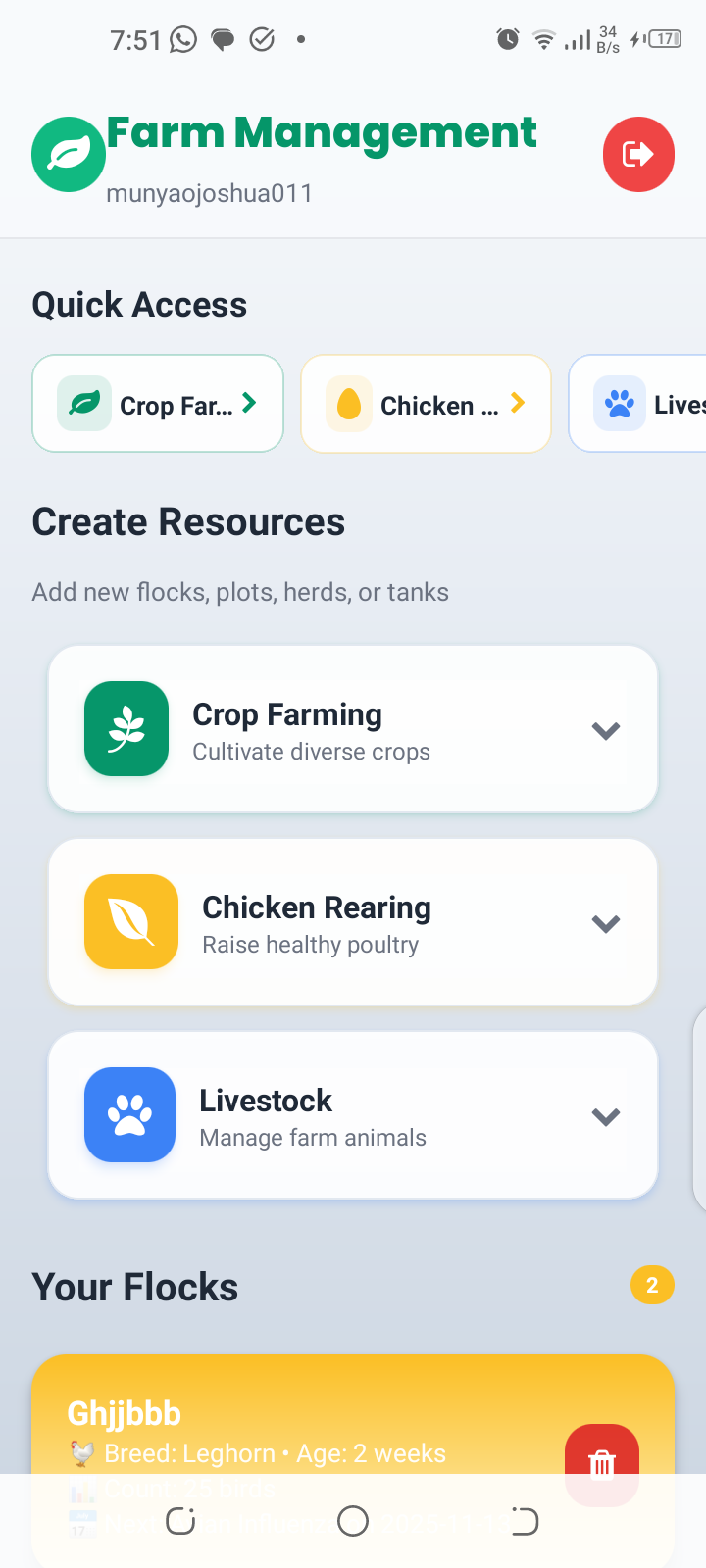Click the flocks count badge showing 2

(651, 1285)
